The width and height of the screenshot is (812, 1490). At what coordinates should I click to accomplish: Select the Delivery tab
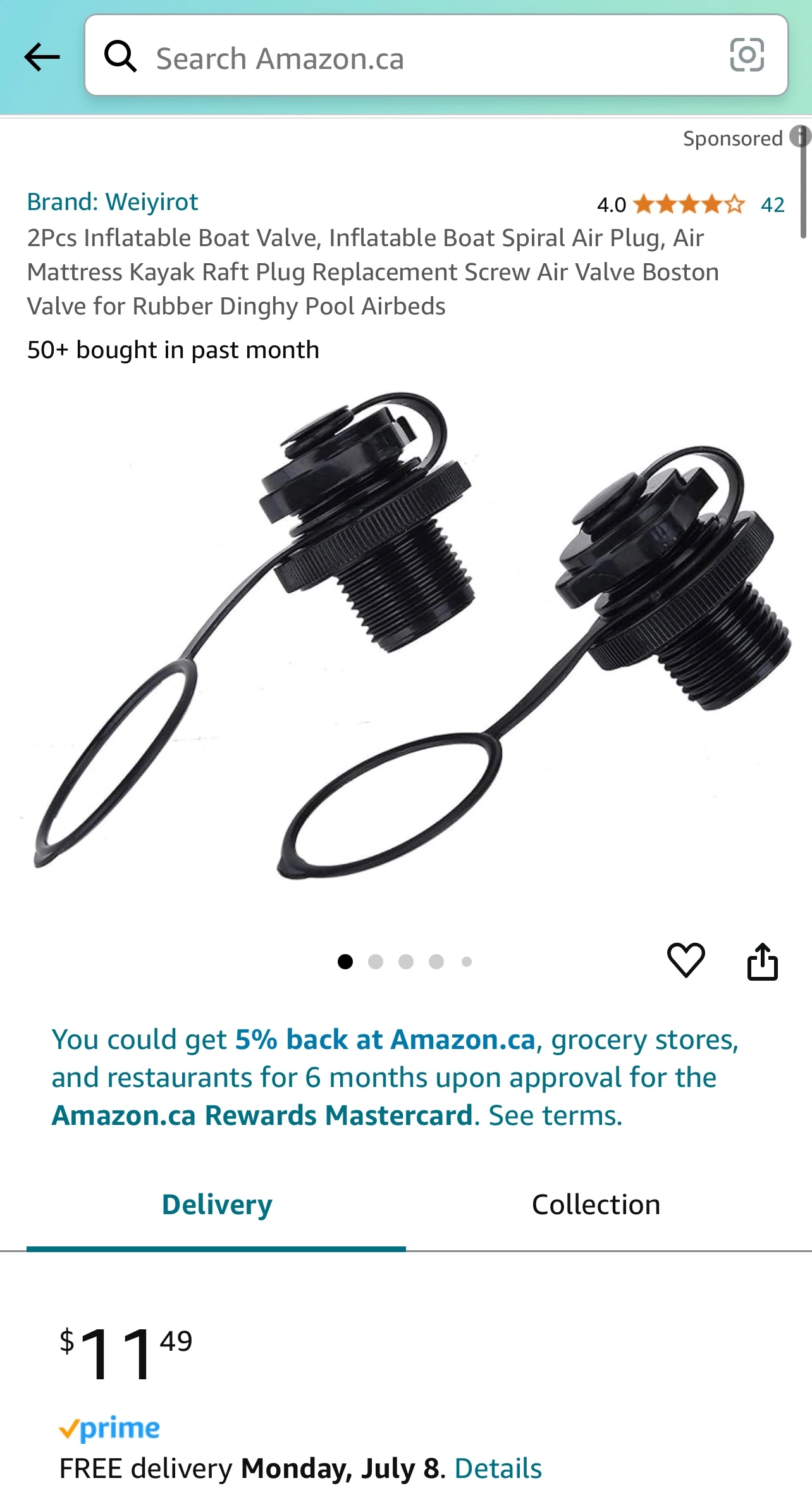[216, 1205]
